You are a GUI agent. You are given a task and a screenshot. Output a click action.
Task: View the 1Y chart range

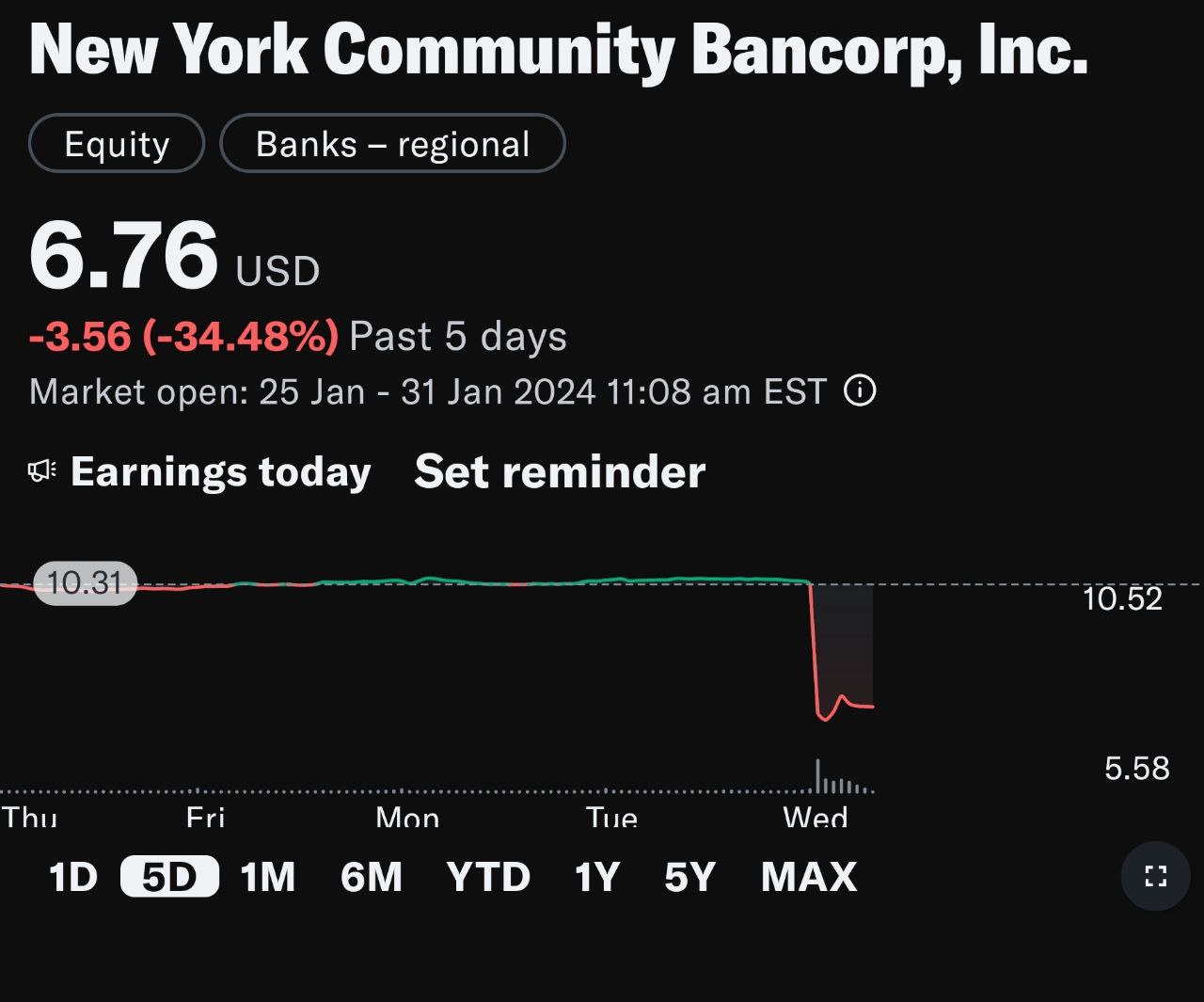597,877
